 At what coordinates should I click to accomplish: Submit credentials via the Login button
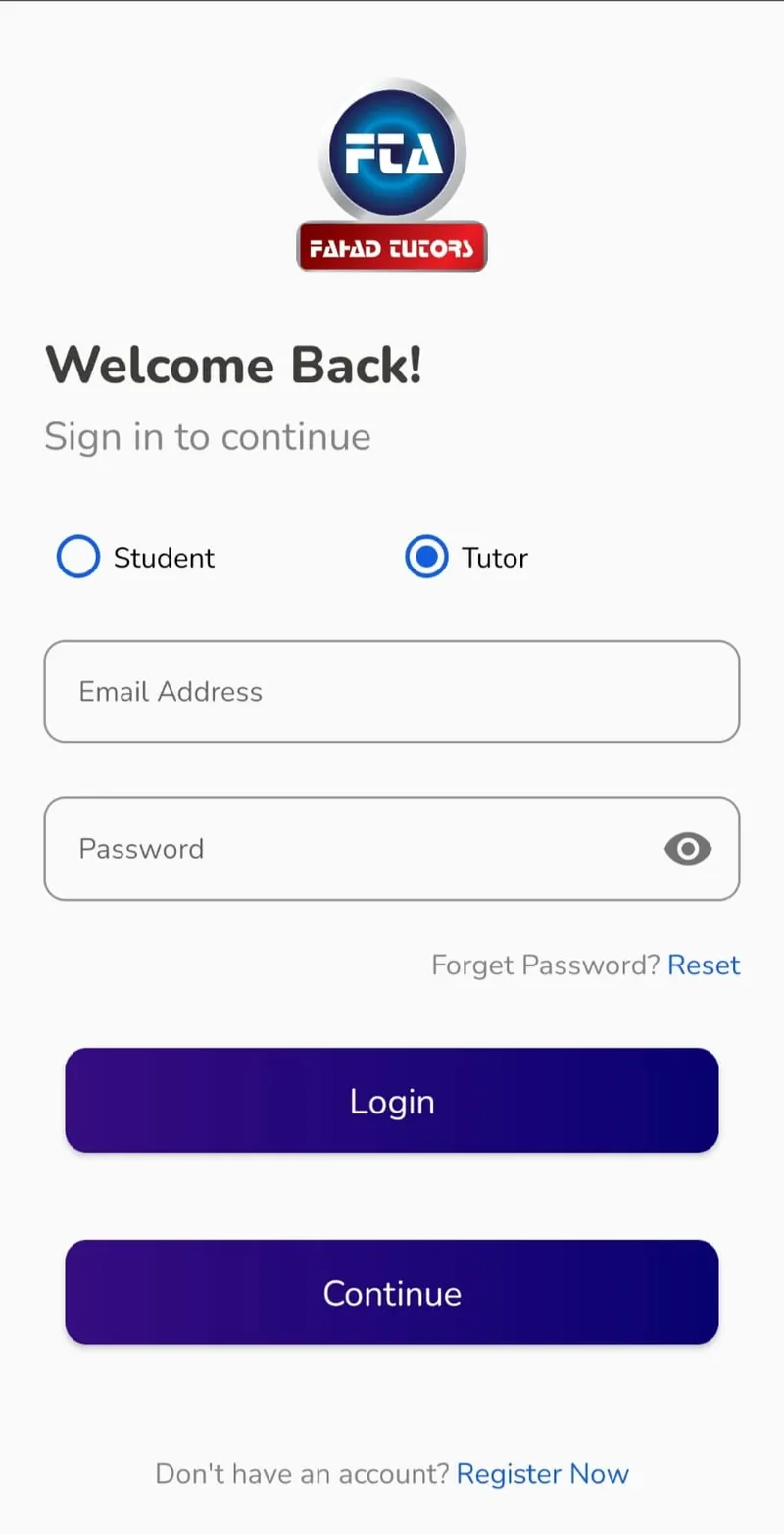391,1100
